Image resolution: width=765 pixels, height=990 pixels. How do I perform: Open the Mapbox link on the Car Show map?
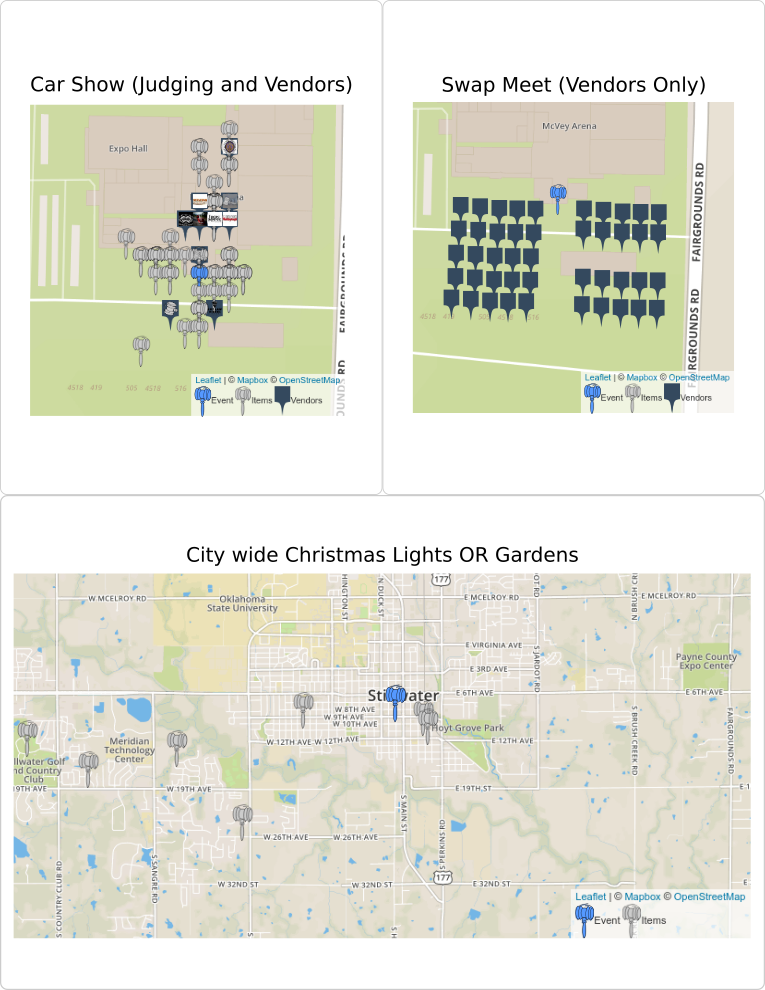click(251, 380)
